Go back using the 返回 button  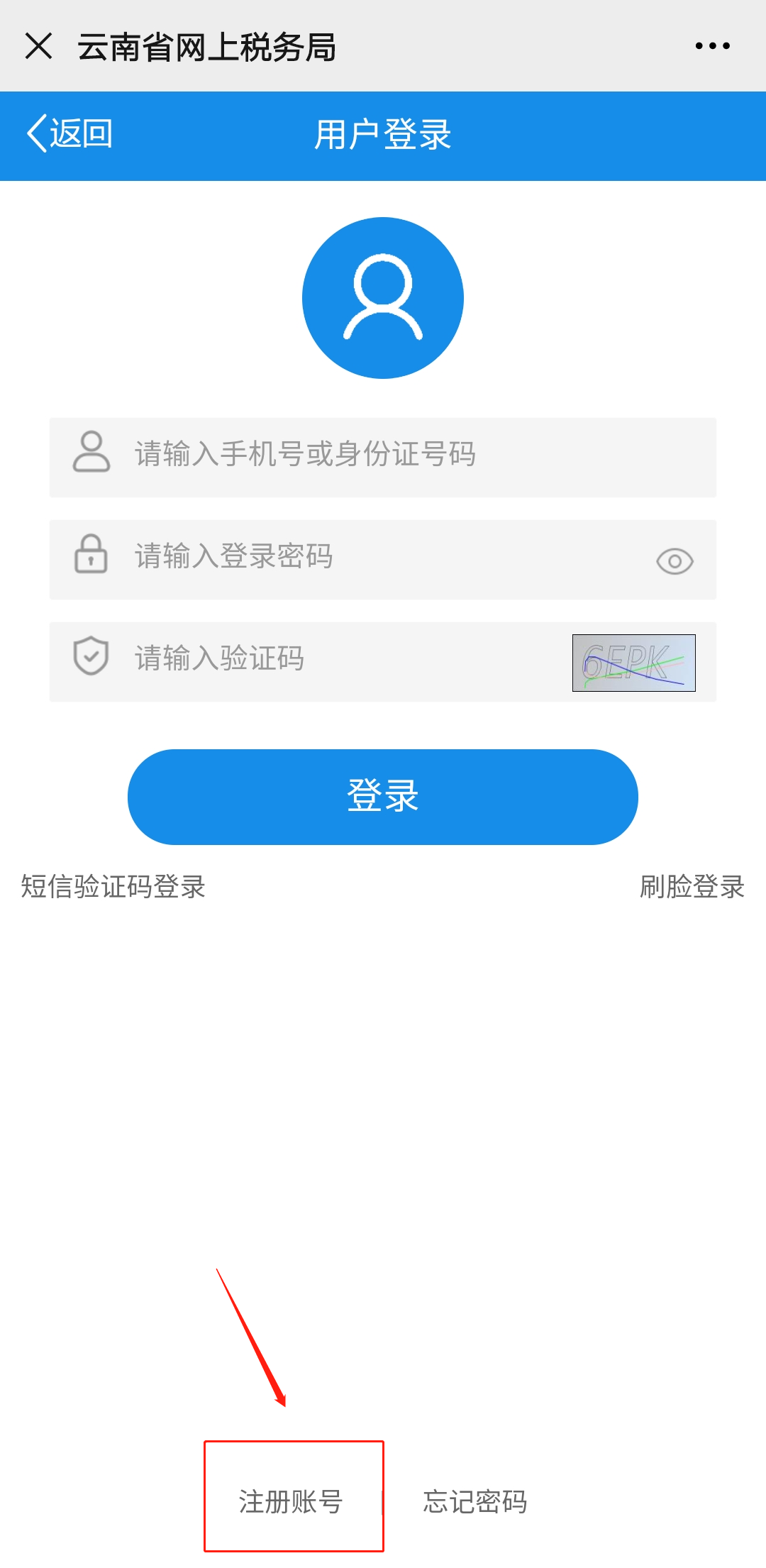pyautogui.click(x=70, y=133)
